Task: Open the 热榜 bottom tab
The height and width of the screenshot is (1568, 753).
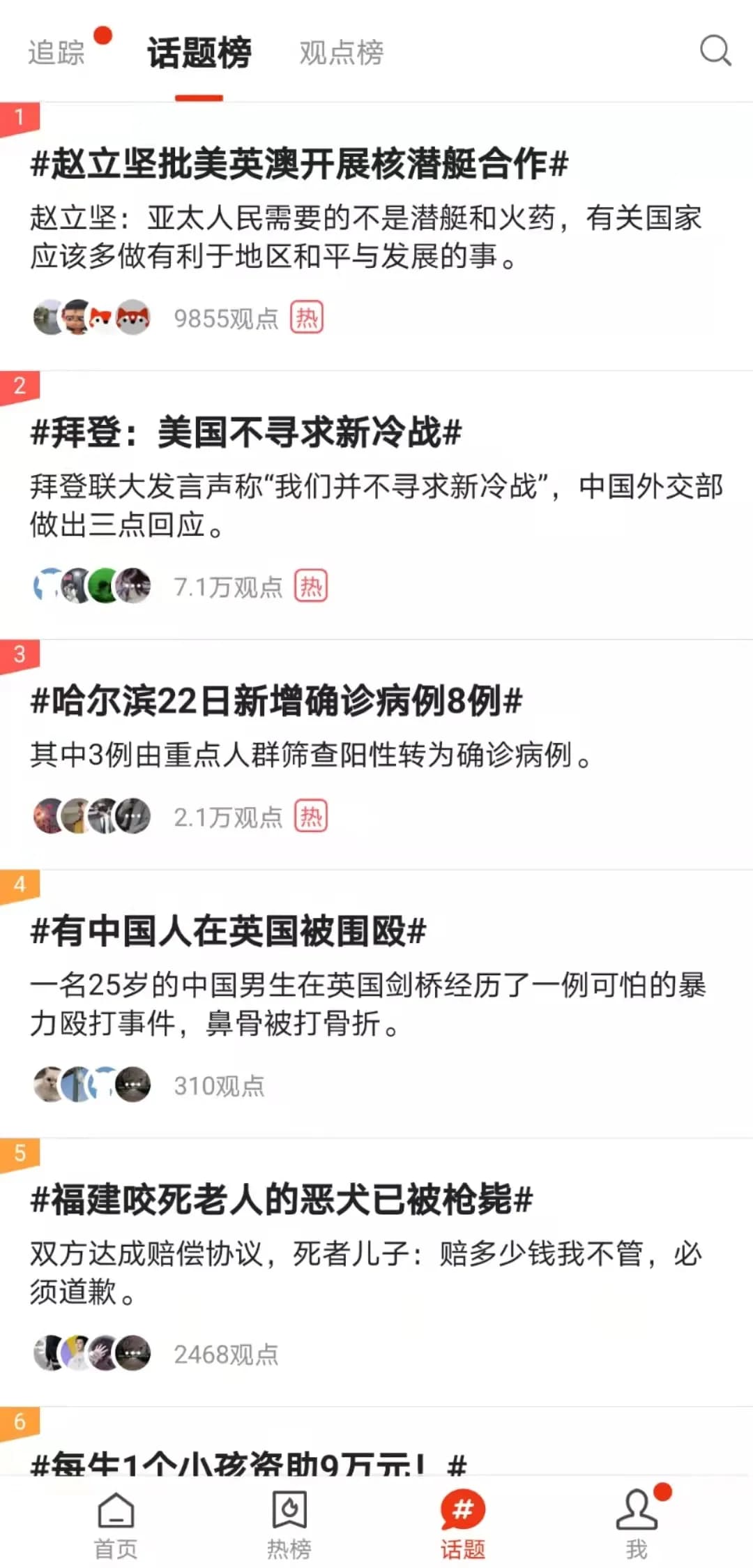Action: [x=289, y=1526]
